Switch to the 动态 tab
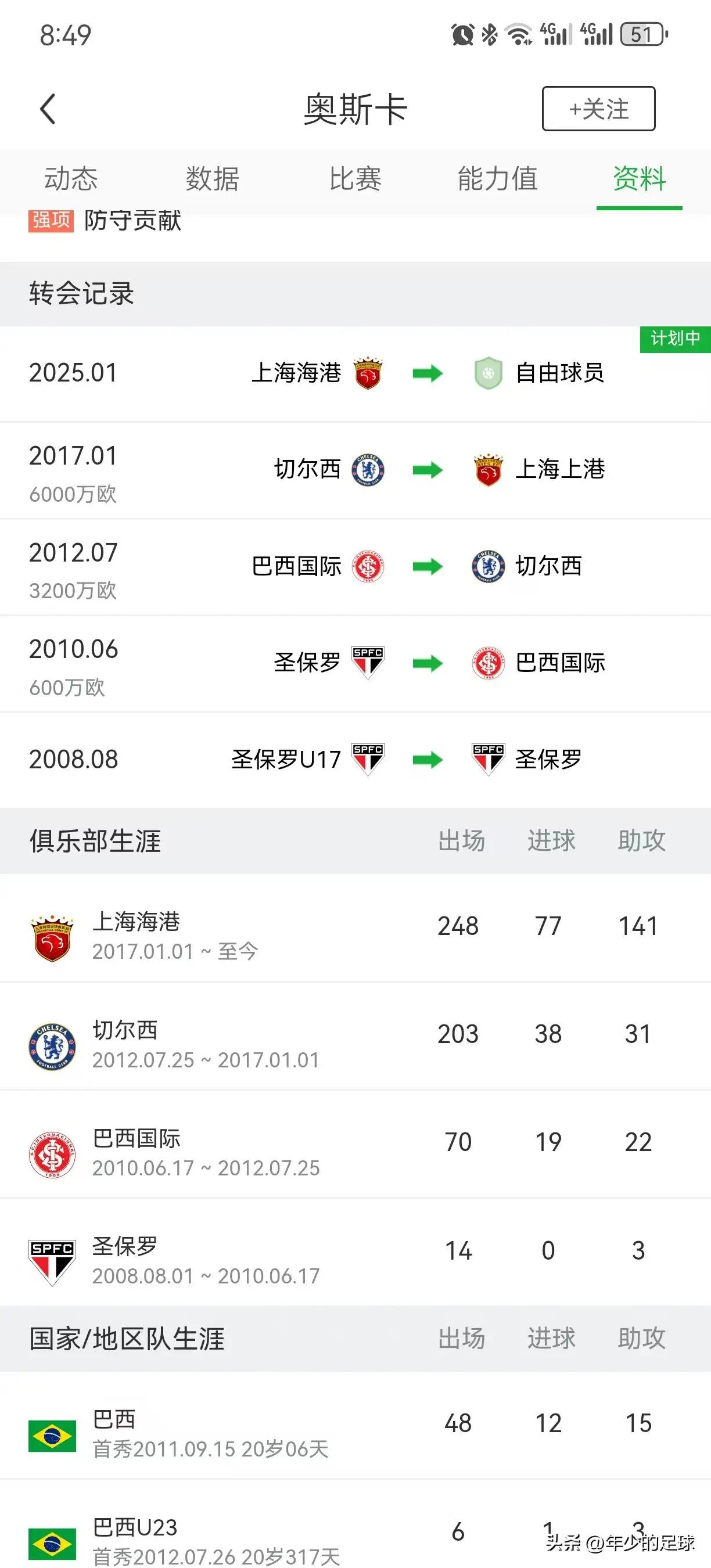 click(x=71, y=179)
